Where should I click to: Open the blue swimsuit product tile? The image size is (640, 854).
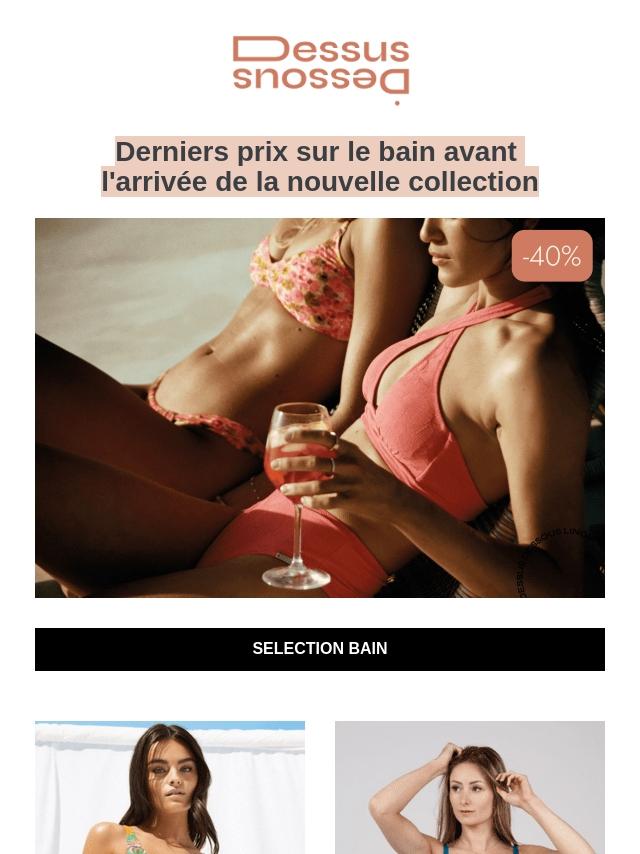tap(470, 788)
